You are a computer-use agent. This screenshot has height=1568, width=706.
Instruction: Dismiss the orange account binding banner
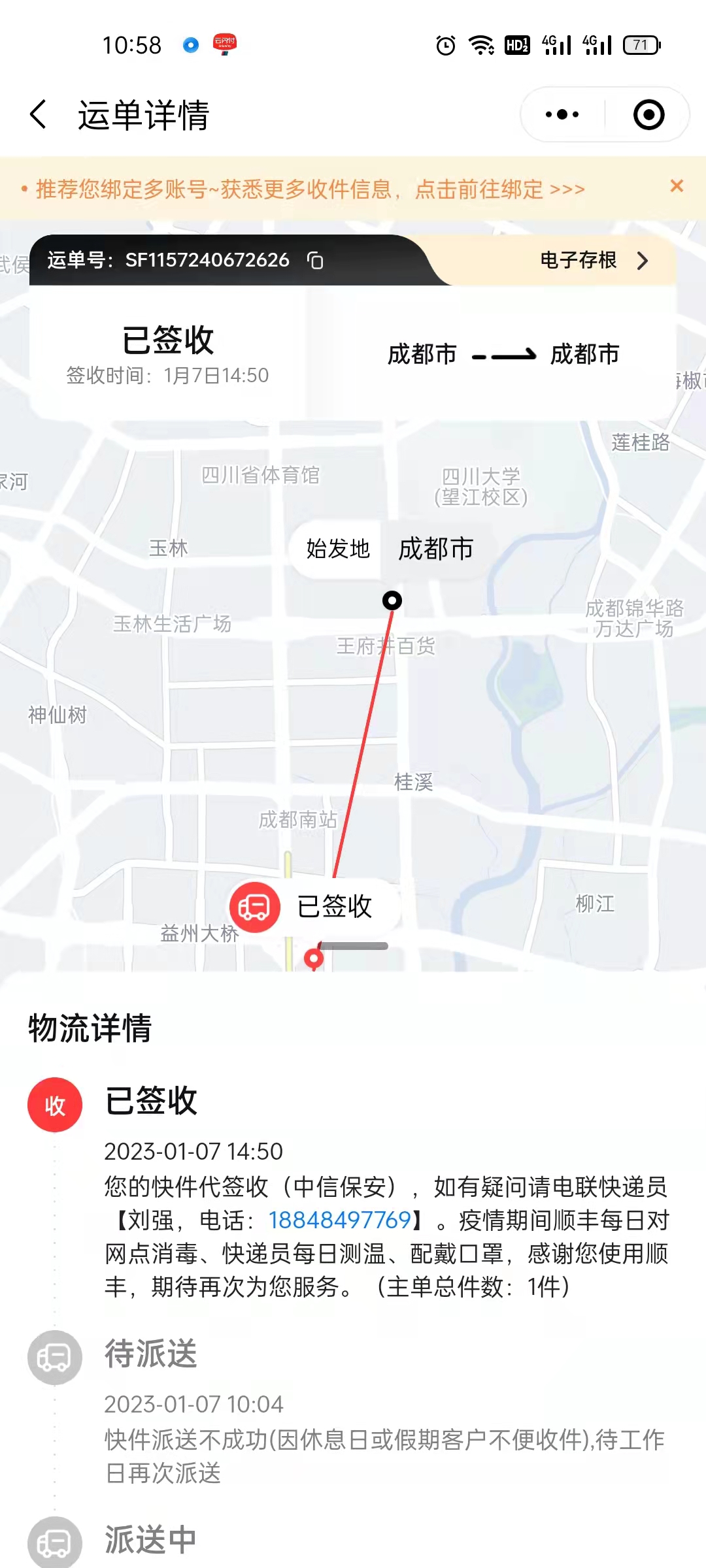tap(677, 186)
